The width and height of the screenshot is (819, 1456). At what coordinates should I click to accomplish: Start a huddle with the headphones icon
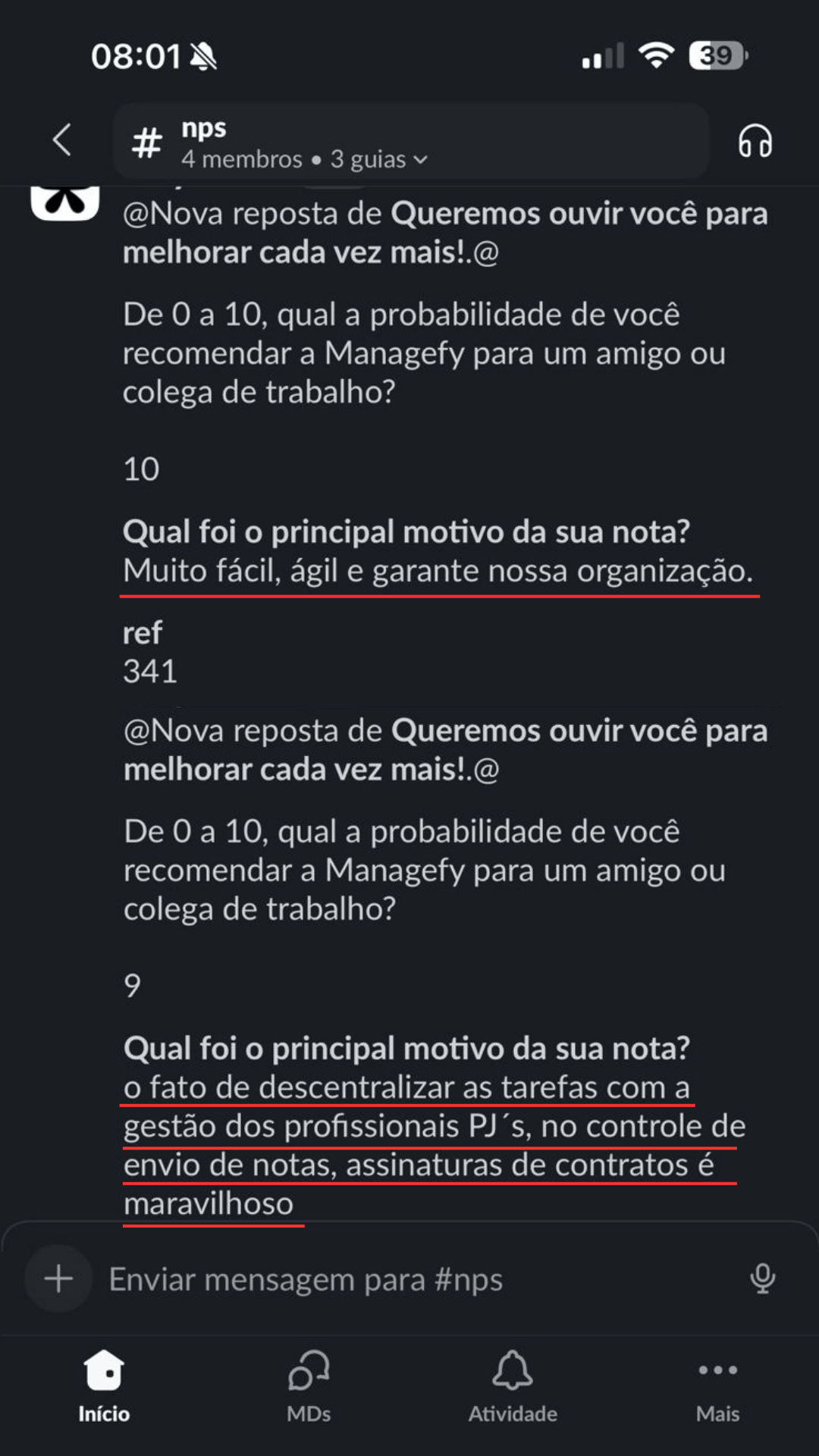point(755,141)
